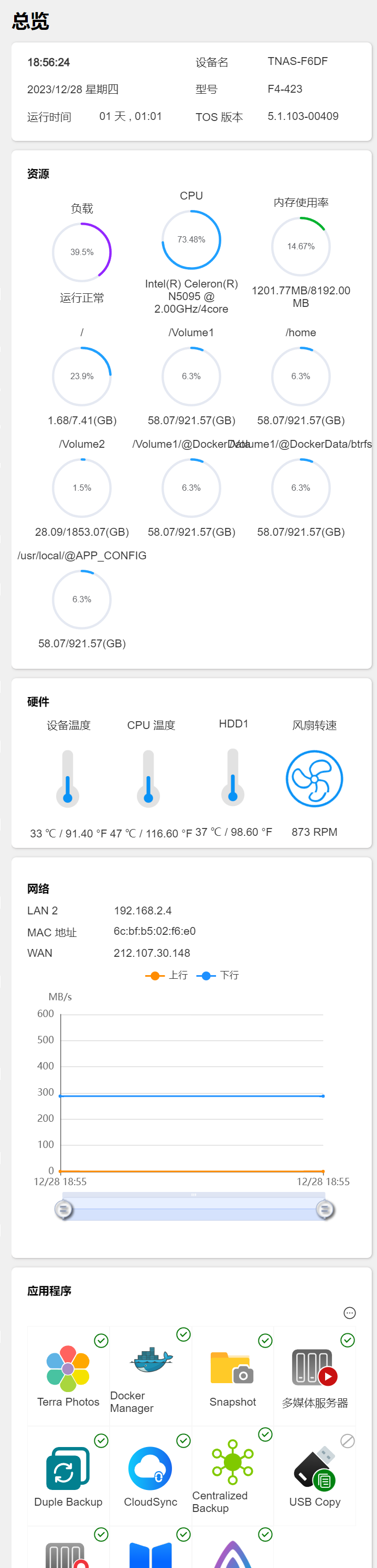Viewport: 377px width, 1568px height.
Task: Tap the left handle of the chart range slider
Action: point(63,1209)
